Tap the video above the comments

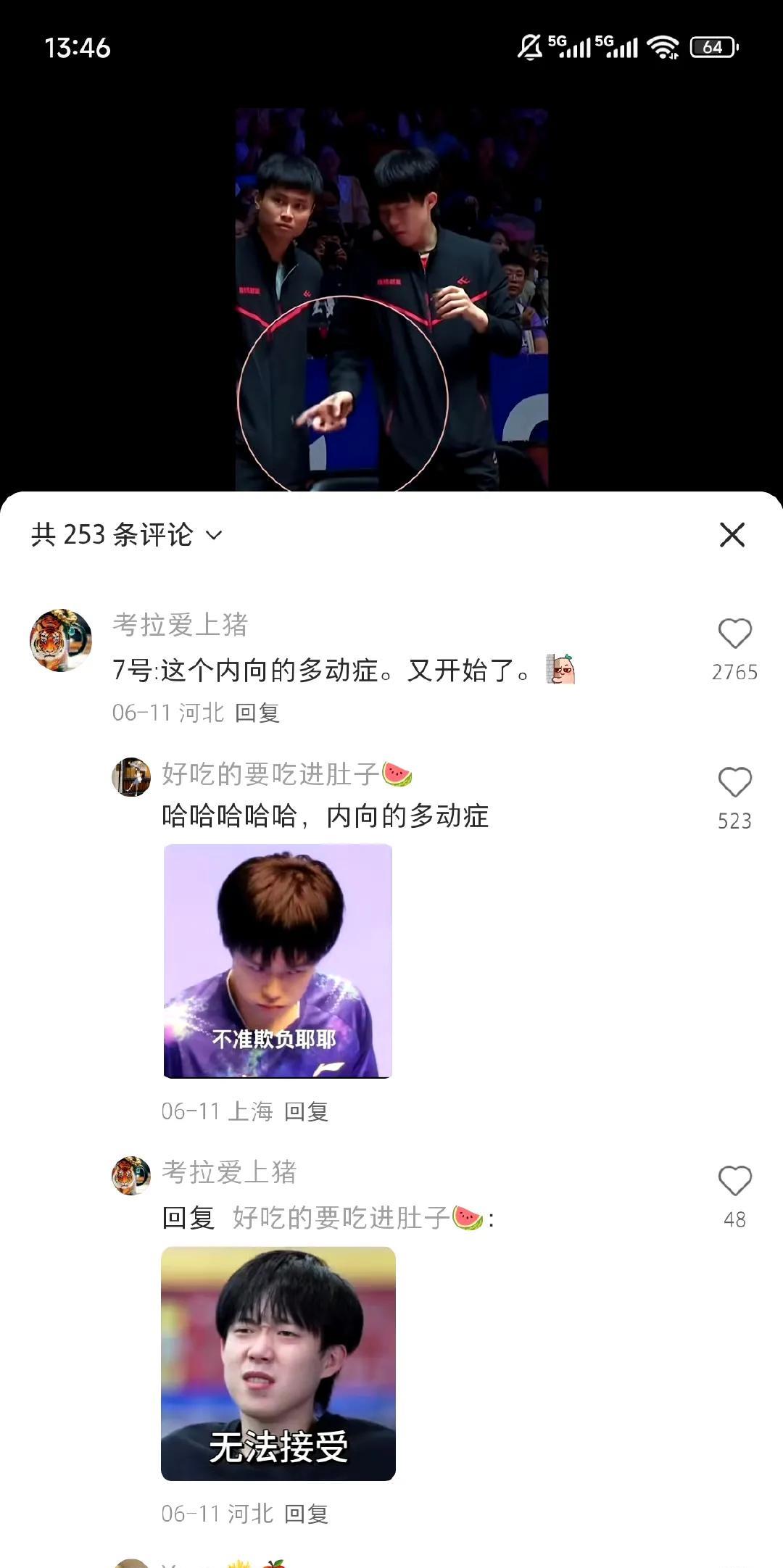coord(391,297)
